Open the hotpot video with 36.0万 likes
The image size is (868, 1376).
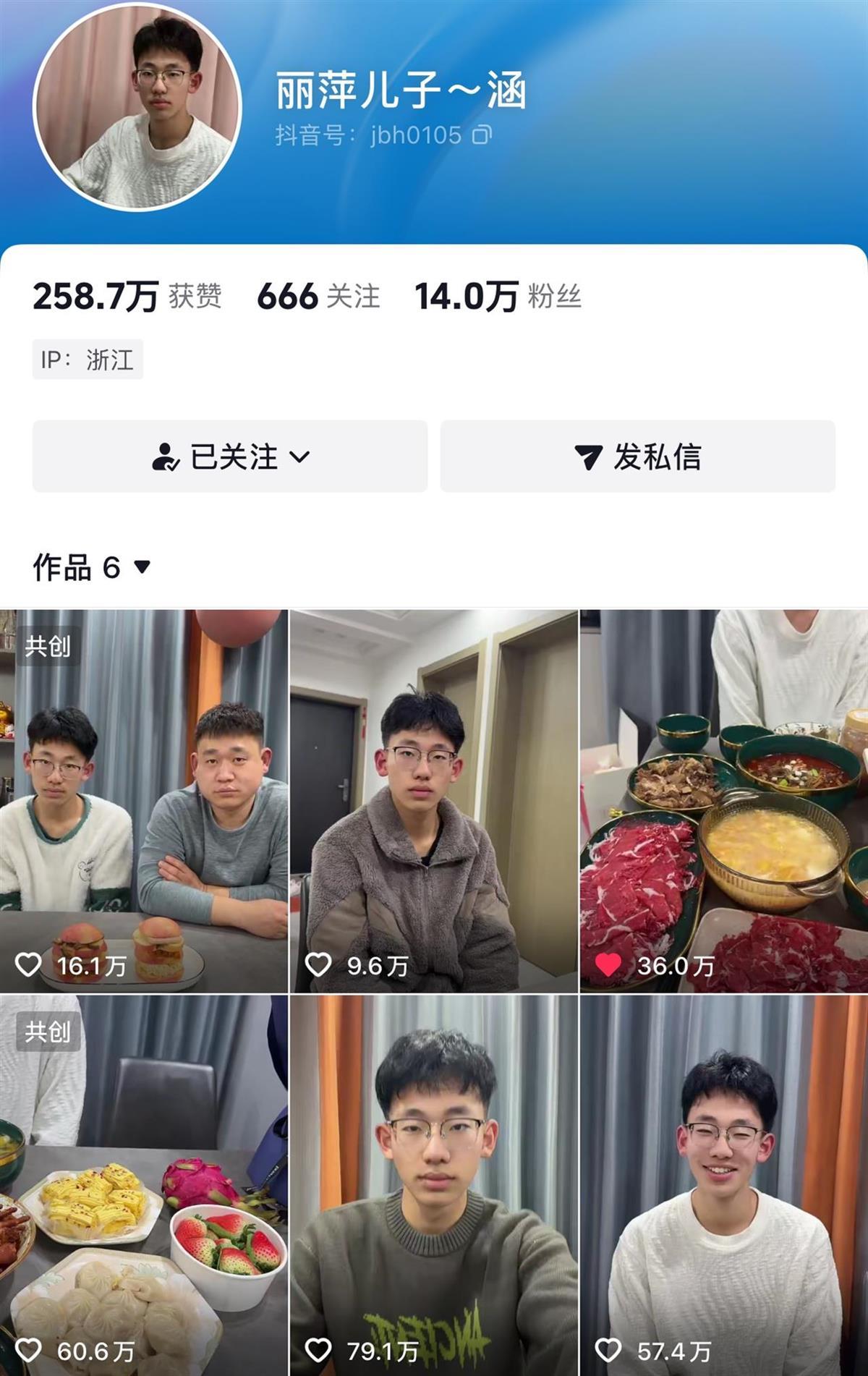click(x=723, y=801)
